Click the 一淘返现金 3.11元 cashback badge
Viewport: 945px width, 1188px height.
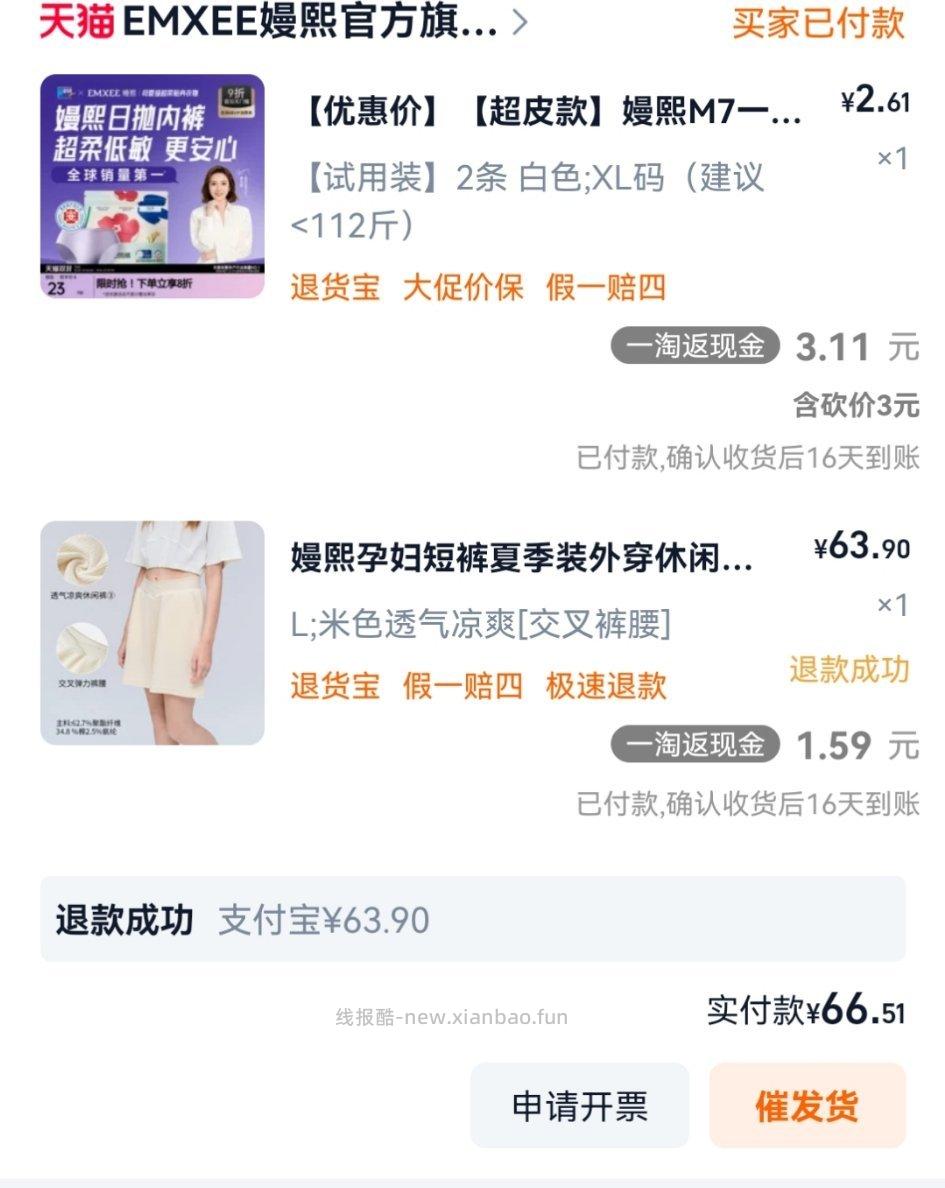pos(697,349)
